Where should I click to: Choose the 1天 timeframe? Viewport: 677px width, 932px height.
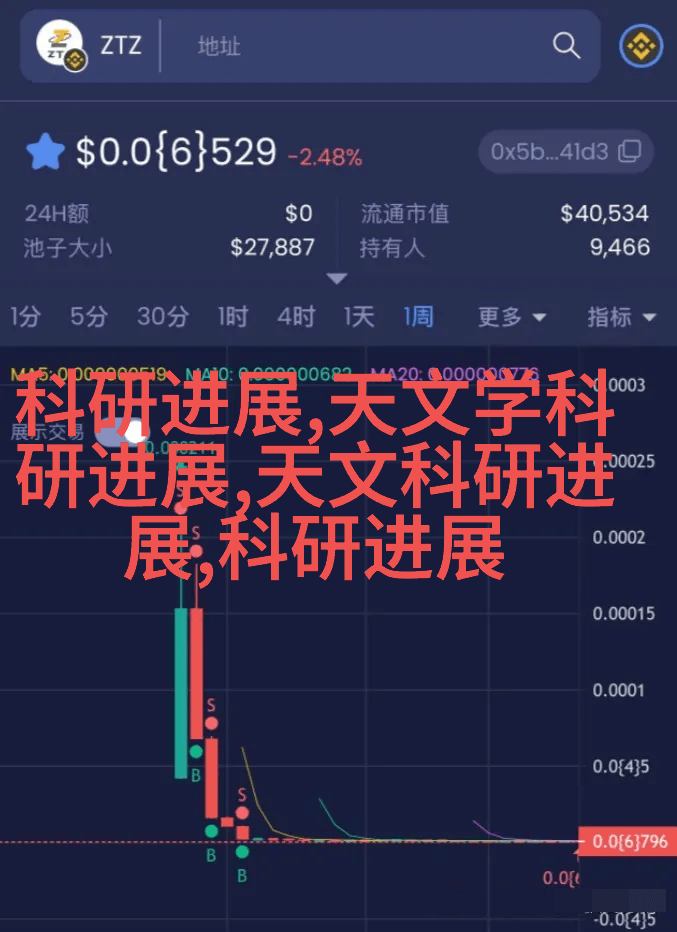point(358,317)
